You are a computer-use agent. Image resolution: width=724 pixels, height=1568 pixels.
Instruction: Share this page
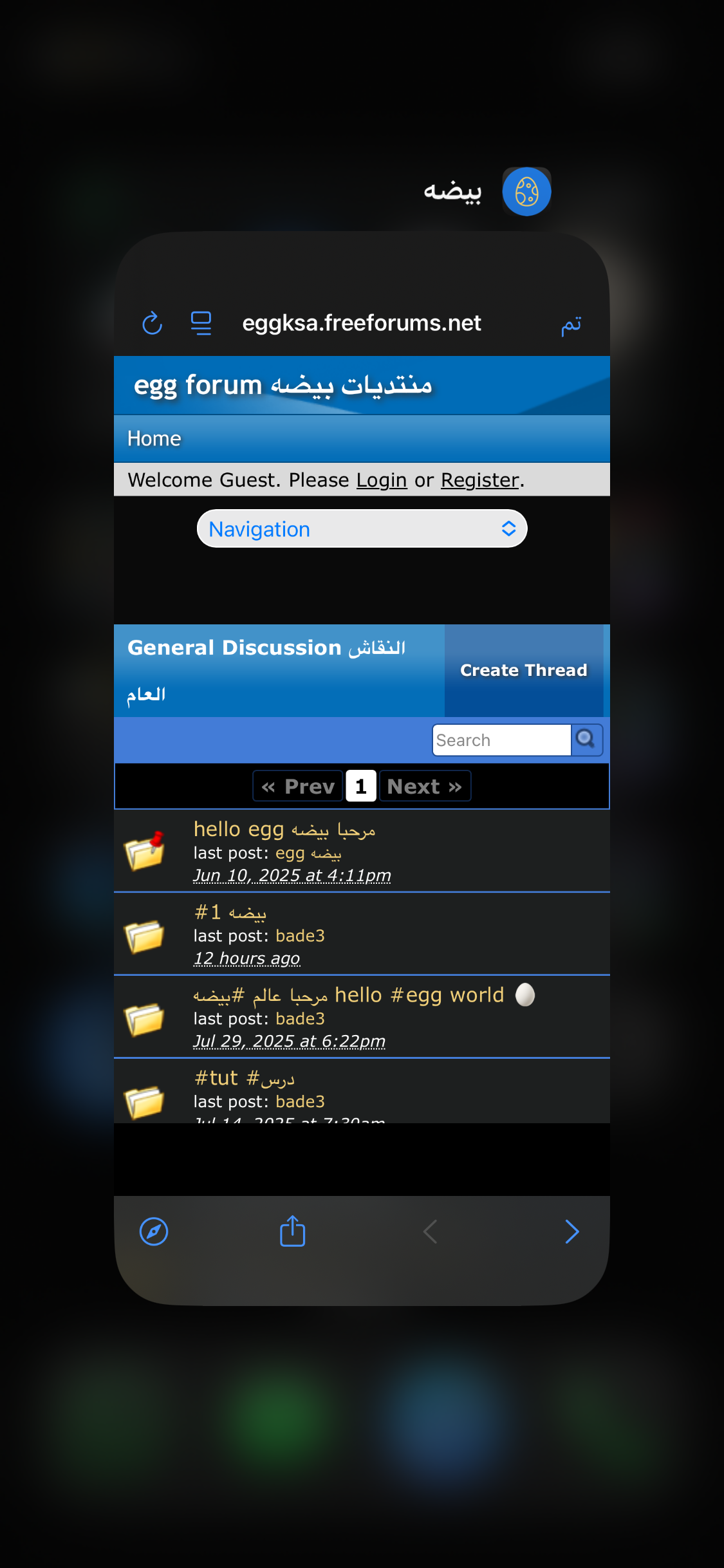(x=292, y=1231)
